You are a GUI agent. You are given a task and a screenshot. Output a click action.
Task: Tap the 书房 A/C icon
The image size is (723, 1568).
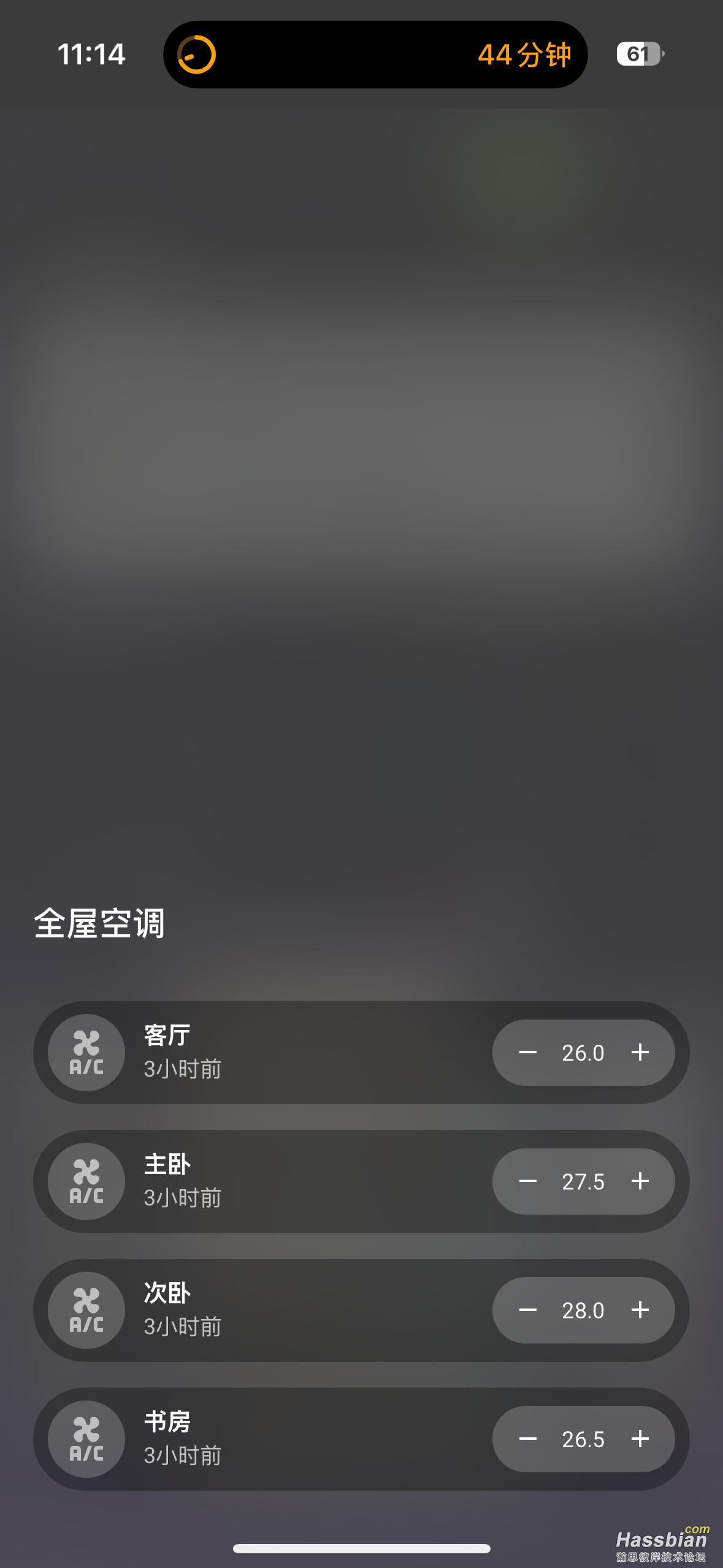tap(86, 1439)
